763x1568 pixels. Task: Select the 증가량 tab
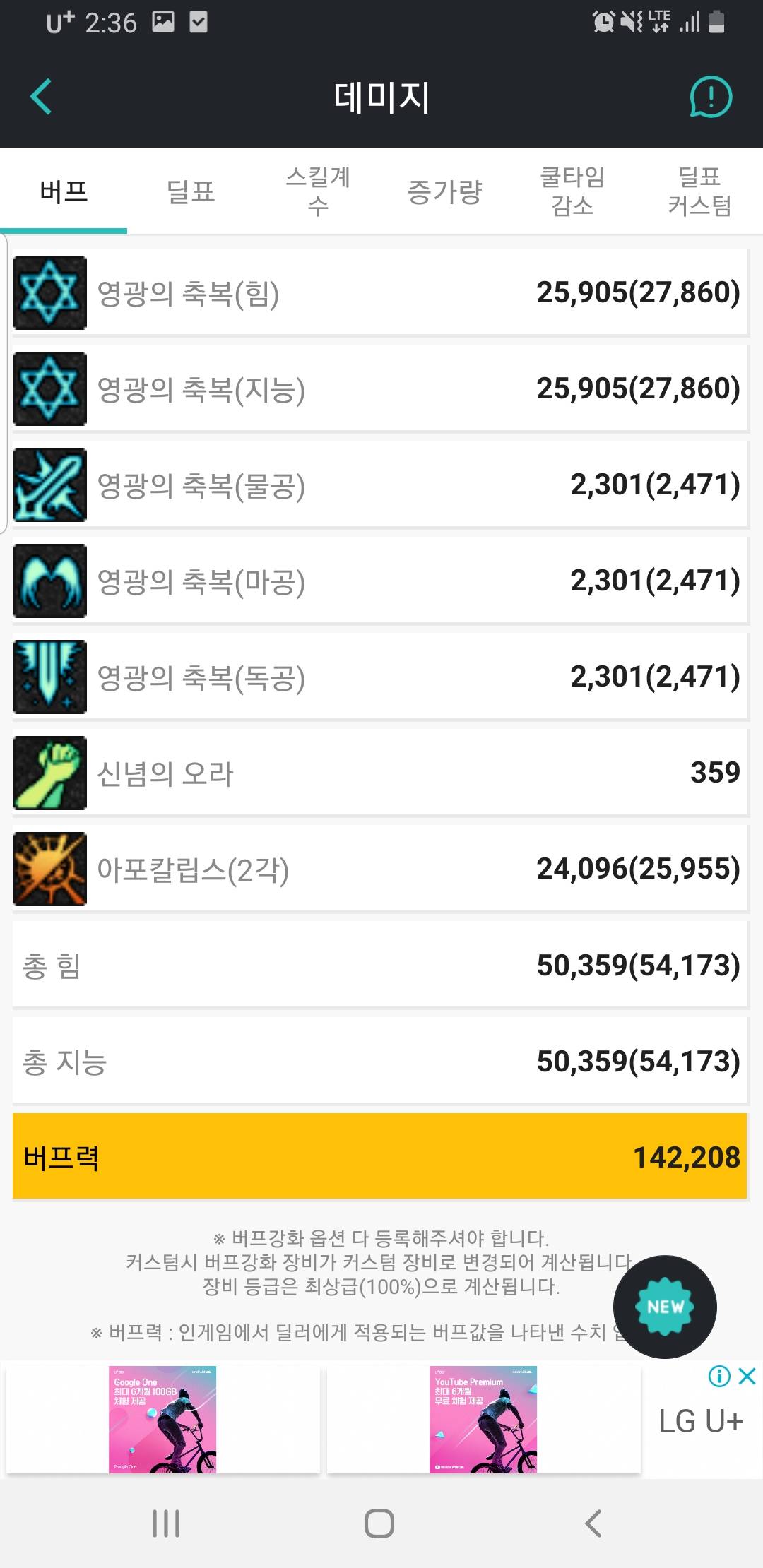[x=445, y=191]
